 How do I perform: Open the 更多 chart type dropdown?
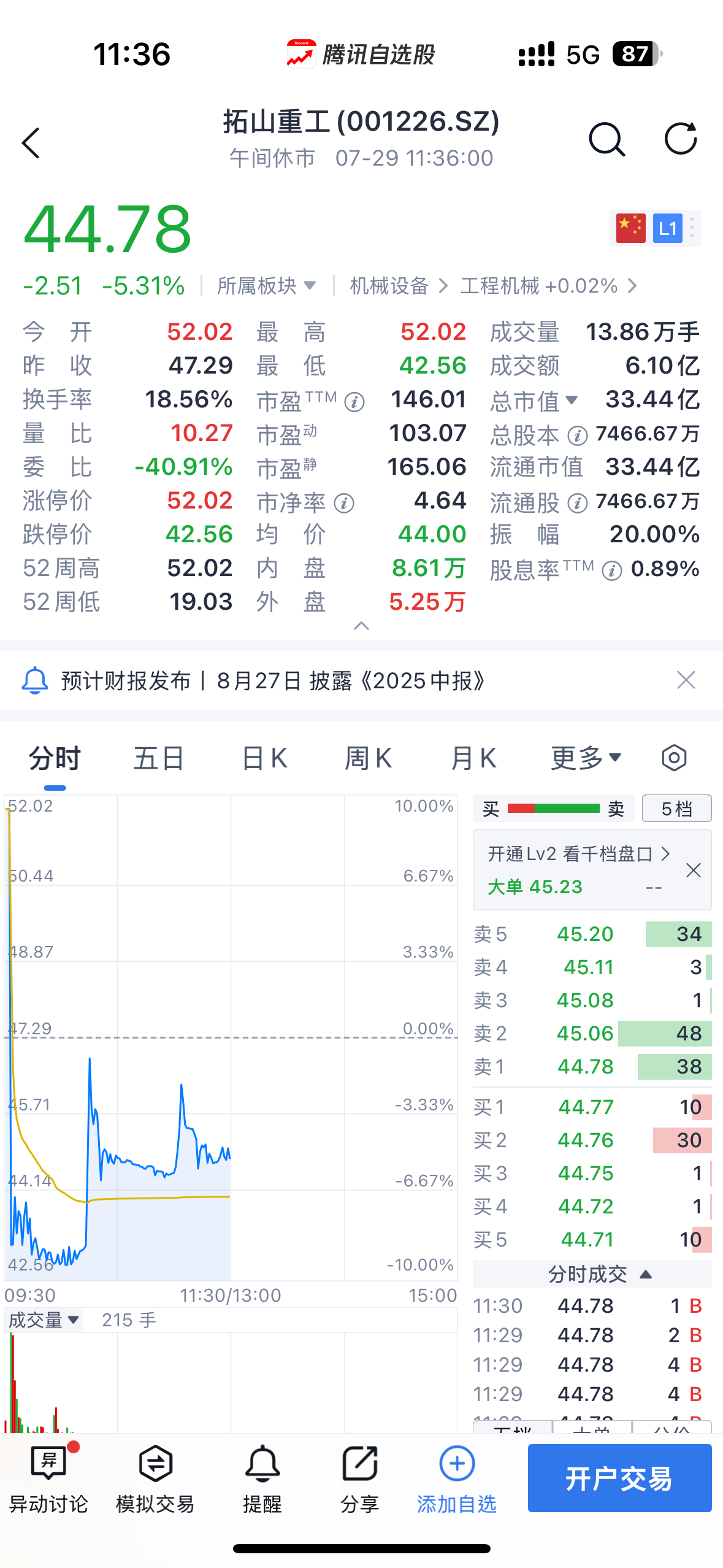(586, 758)
